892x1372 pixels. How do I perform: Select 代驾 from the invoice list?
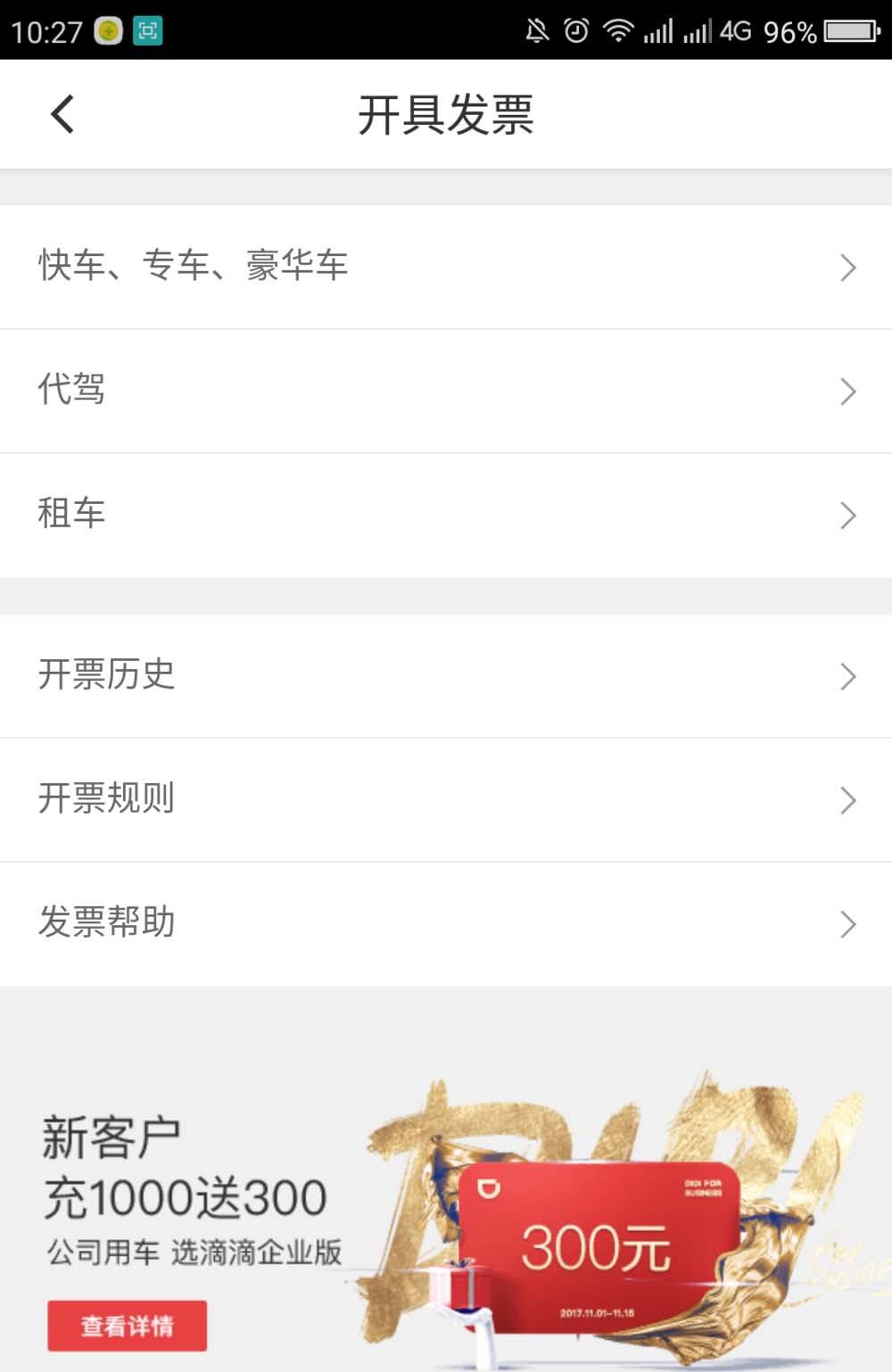(446, 390)
